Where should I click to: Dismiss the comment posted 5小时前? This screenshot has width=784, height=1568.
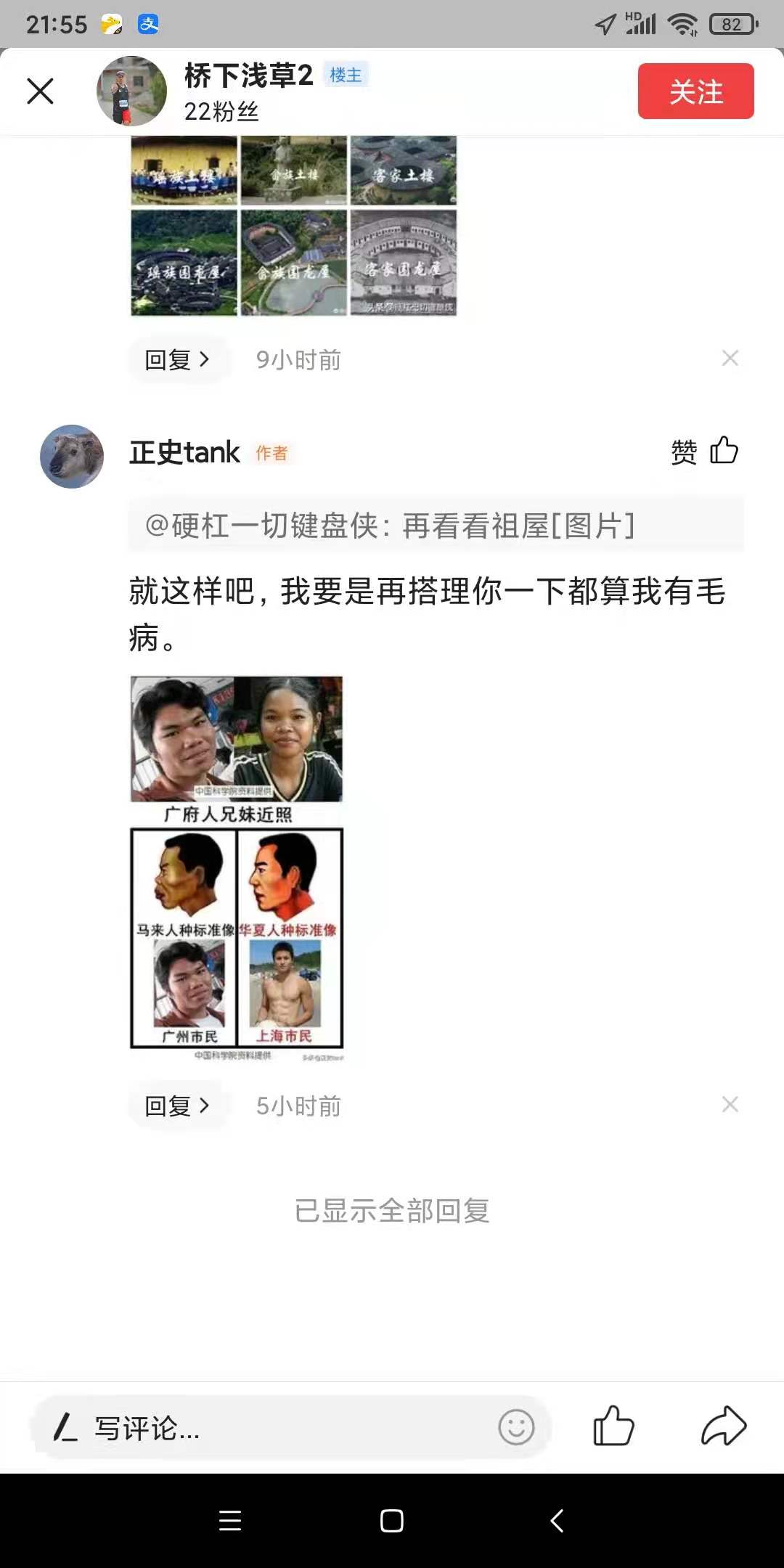click(730, 1104)
